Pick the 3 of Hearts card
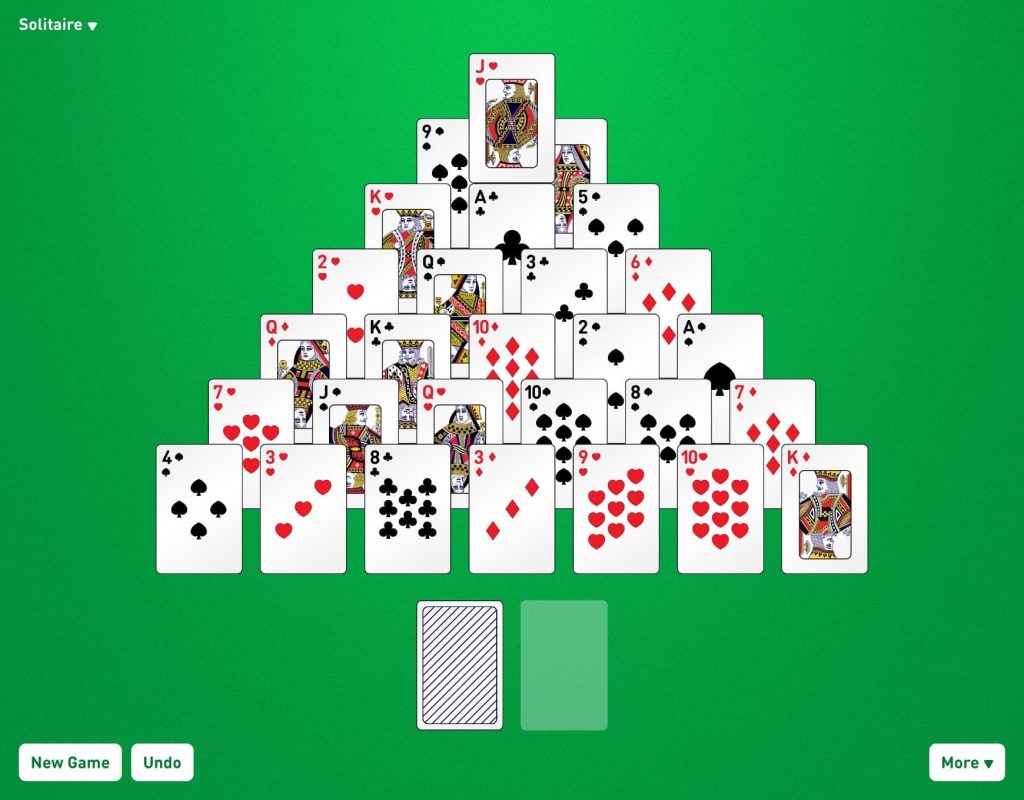Screen dimensions: 1024x800 point(303,510)
